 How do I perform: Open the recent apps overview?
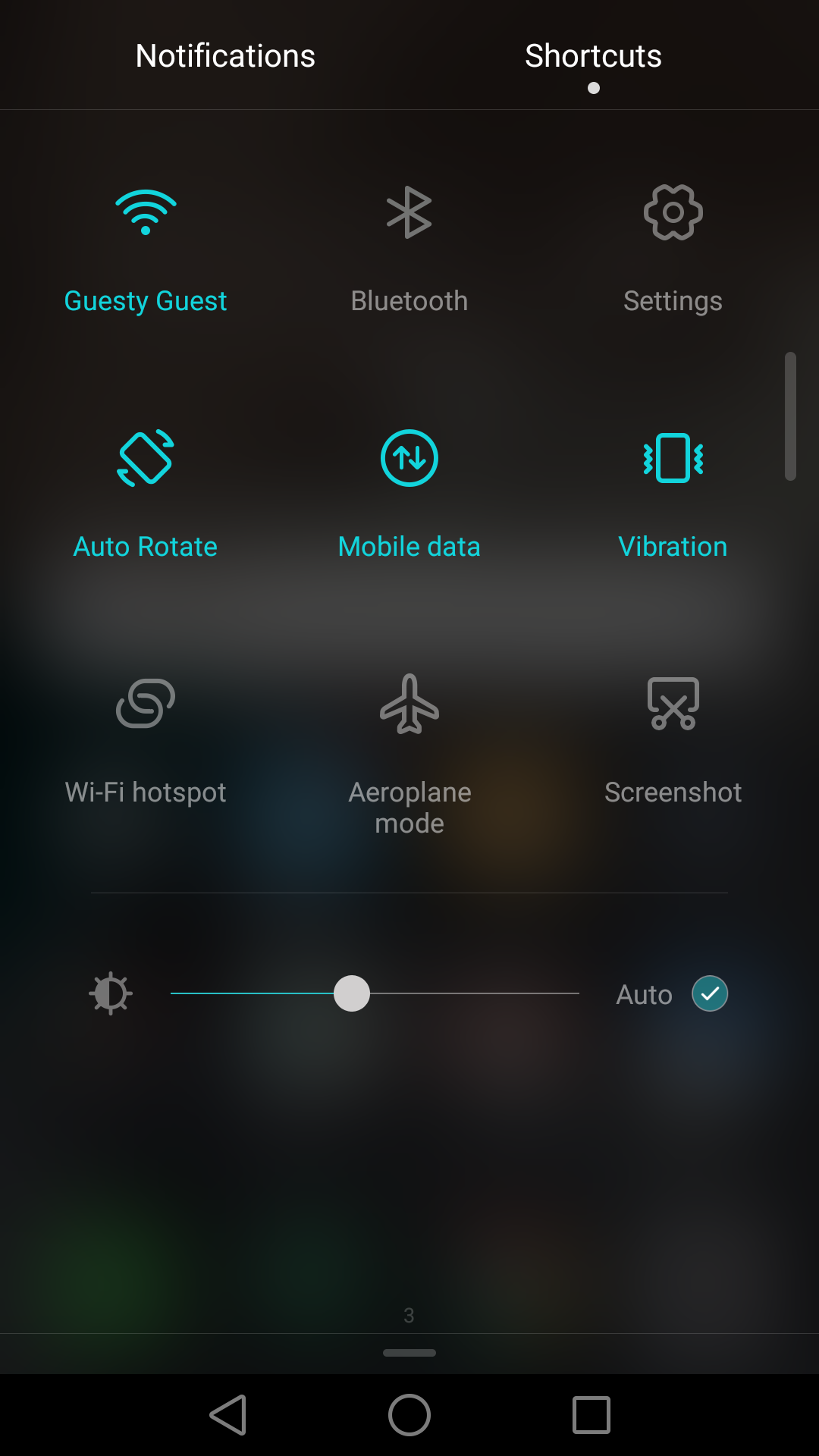point(591,1415)
